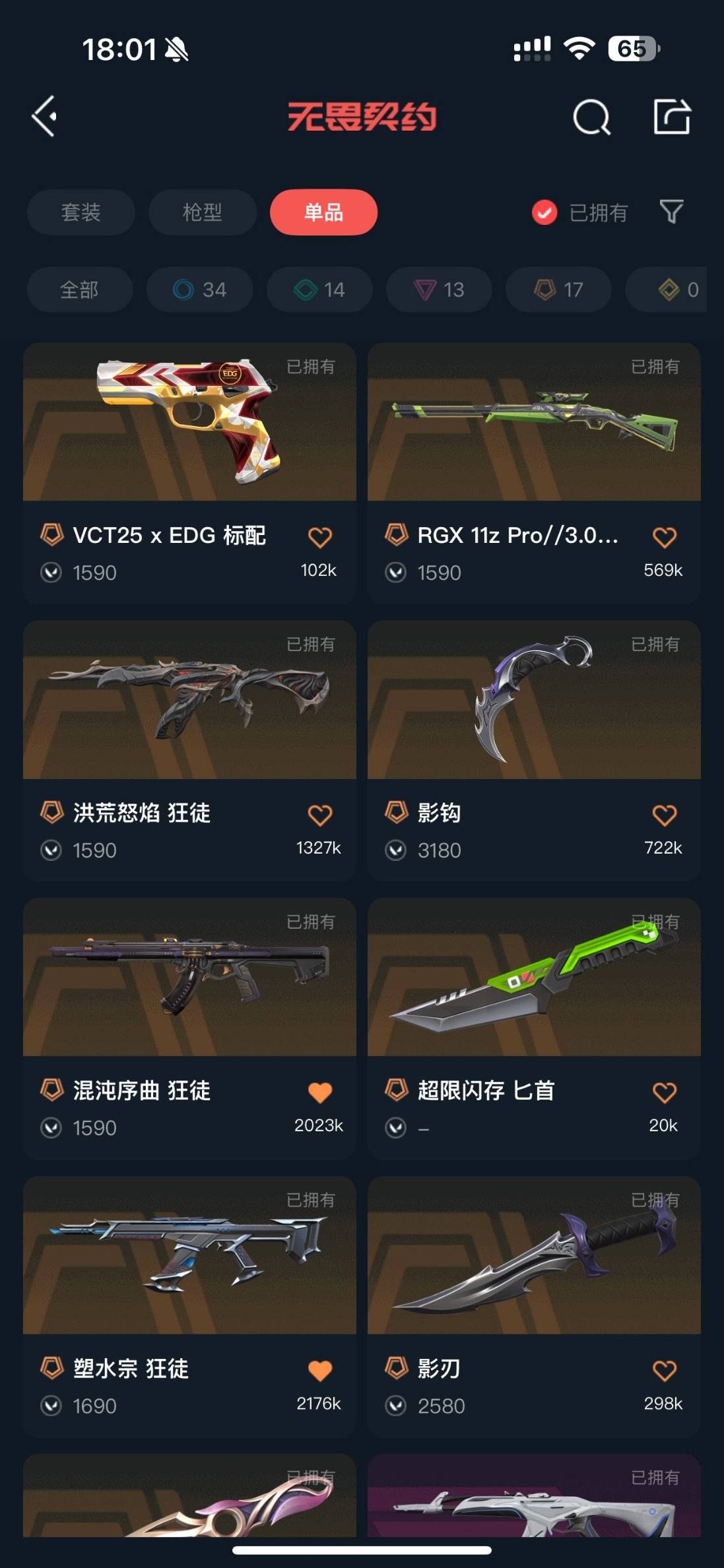Switch to the 套装 tab

tap(79, 212)
